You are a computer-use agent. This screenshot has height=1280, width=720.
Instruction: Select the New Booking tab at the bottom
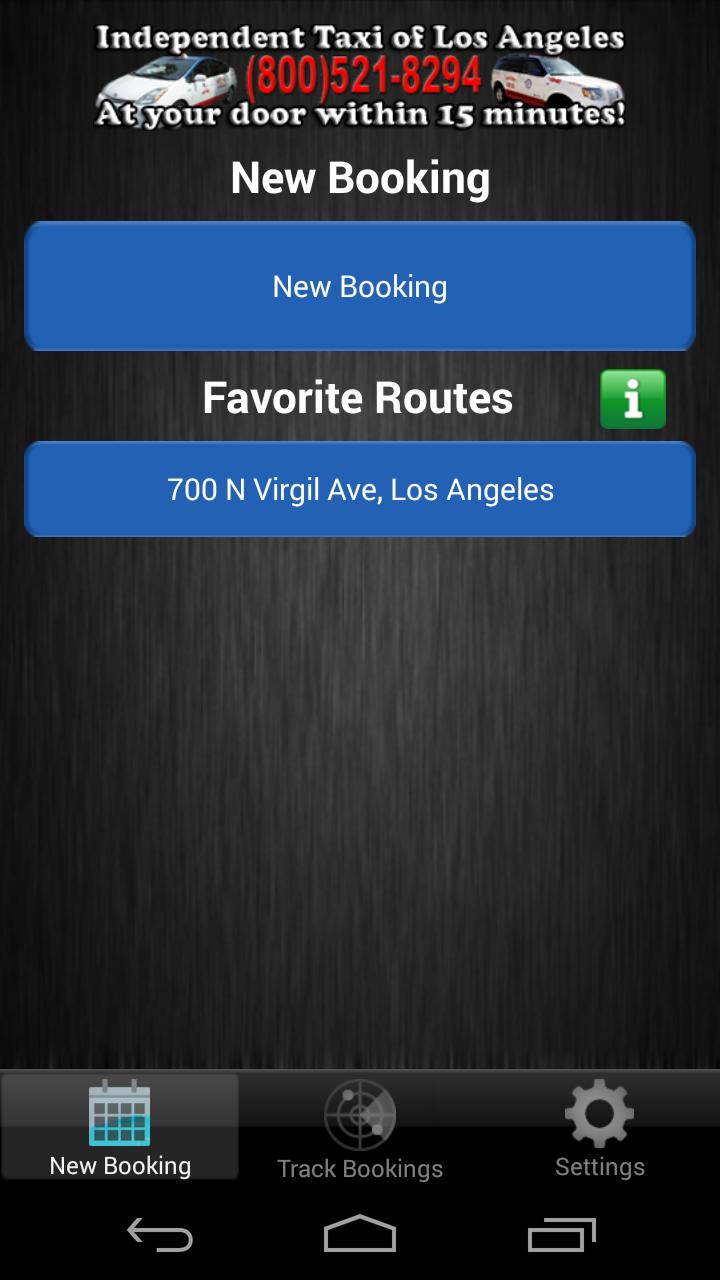[119, 1127]
